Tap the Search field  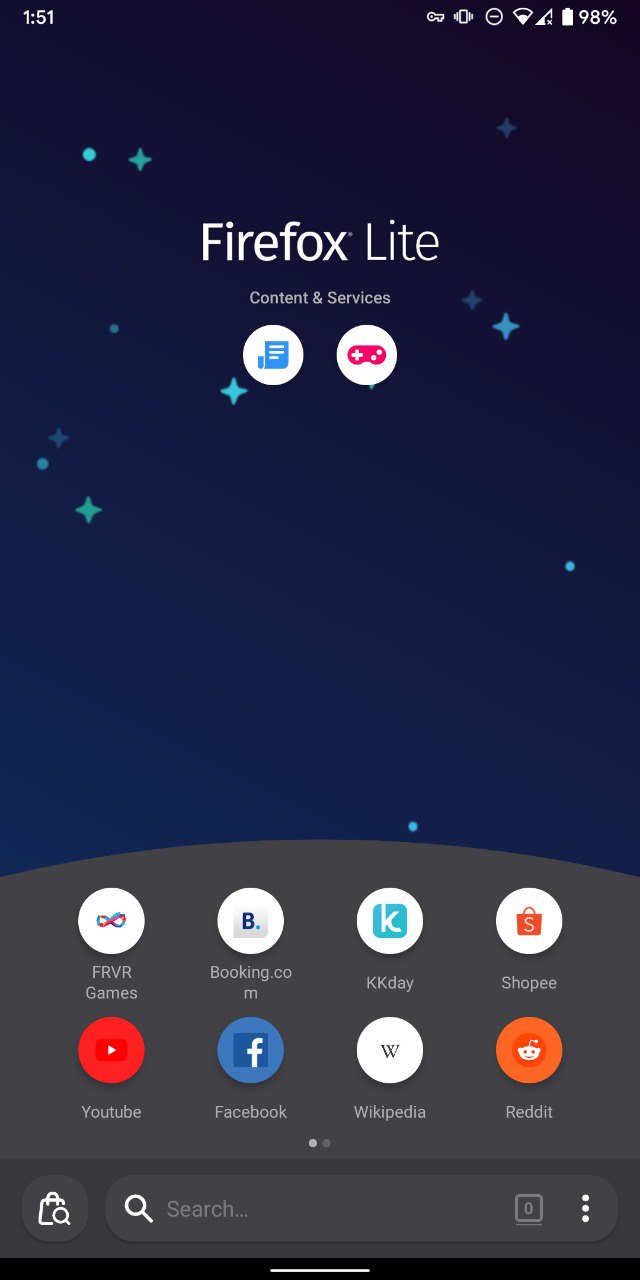click(320, 1209)
